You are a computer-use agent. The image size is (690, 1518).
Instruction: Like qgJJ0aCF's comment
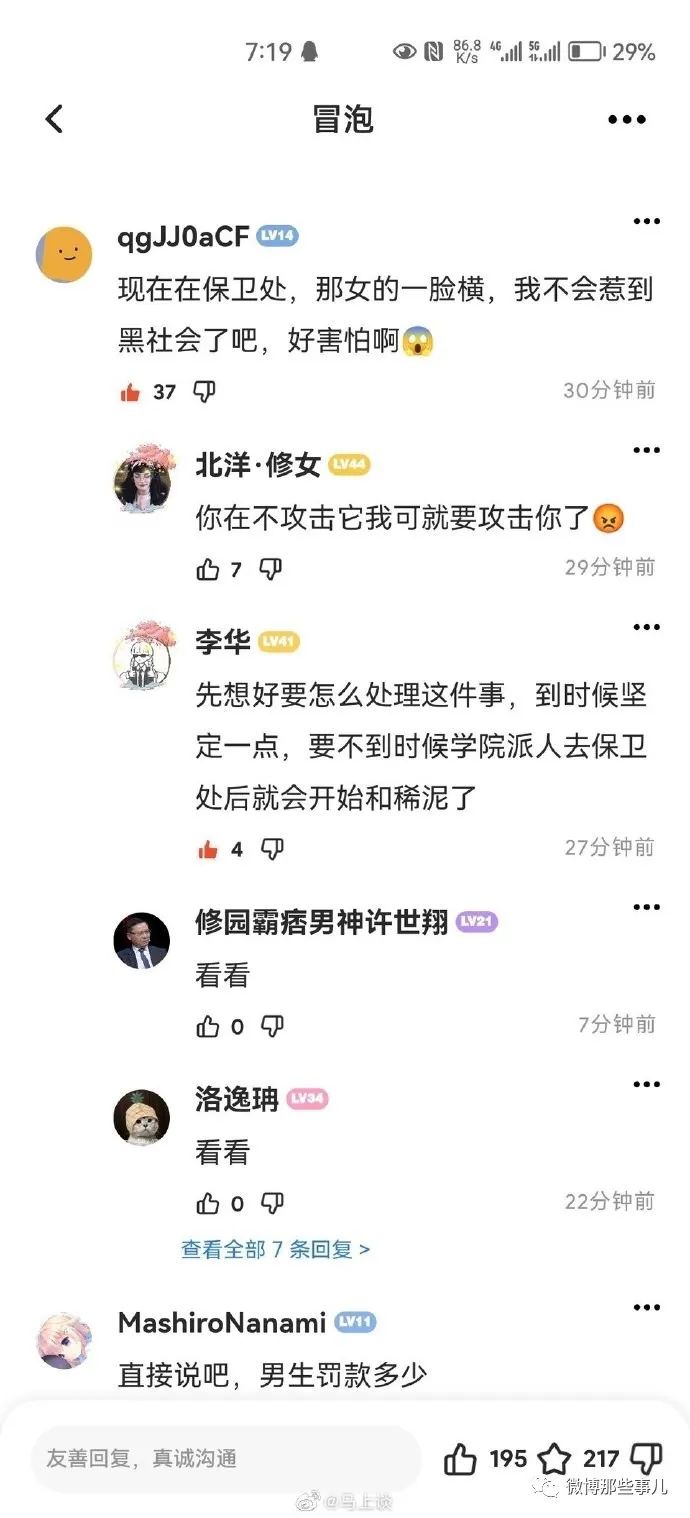(x=130, y=392)
